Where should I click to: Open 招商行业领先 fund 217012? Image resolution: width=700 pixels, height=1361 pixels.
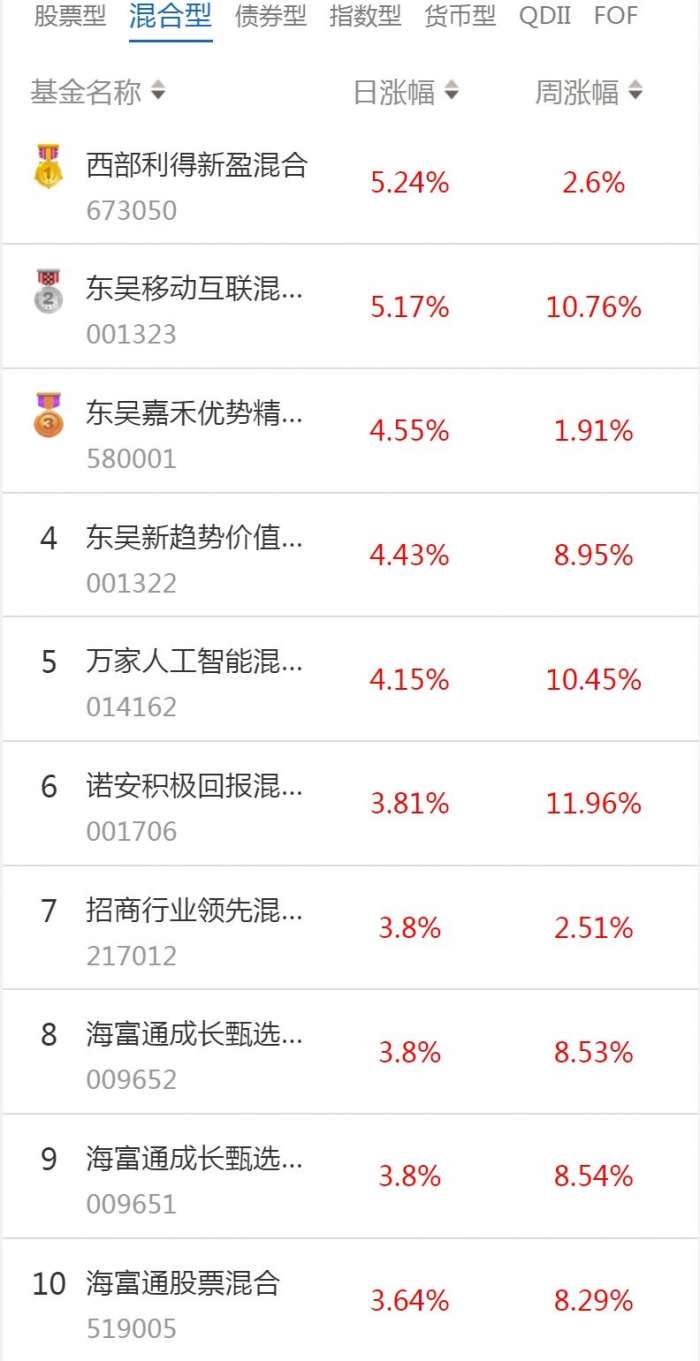pyautogui.click(x=350, y=928)
